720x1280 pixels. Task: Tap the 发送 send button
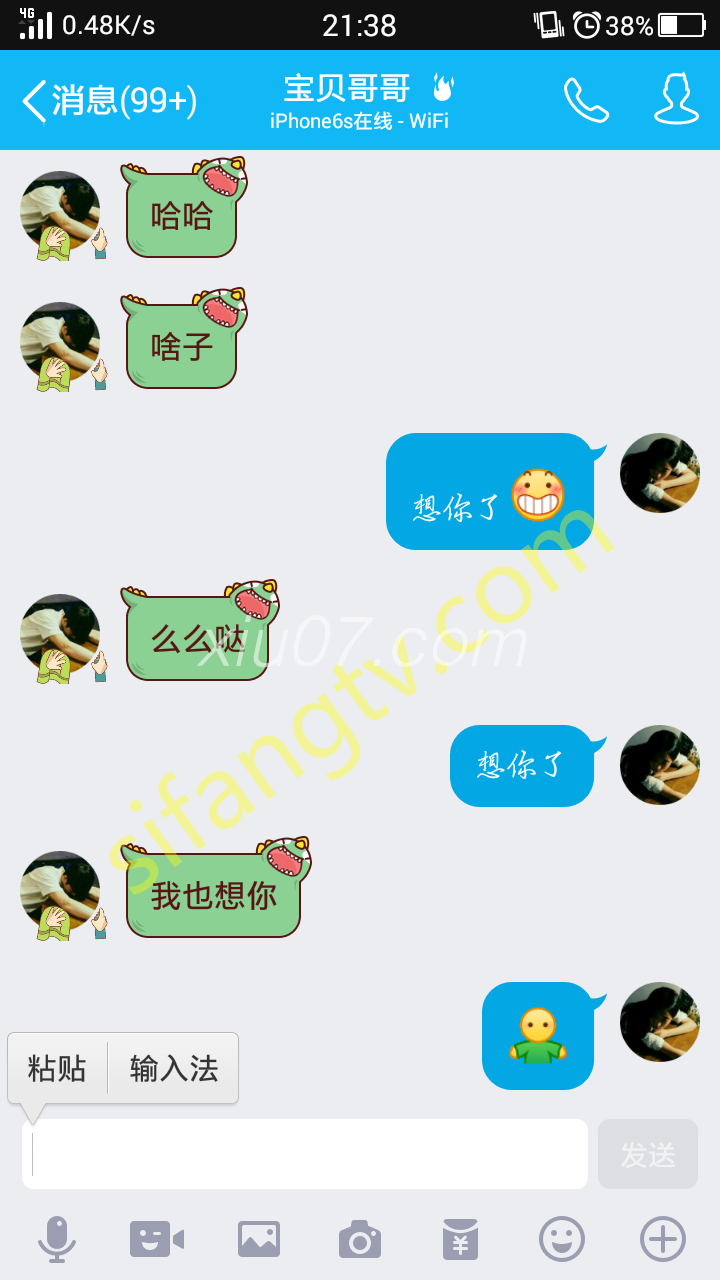click(648, 1154)
